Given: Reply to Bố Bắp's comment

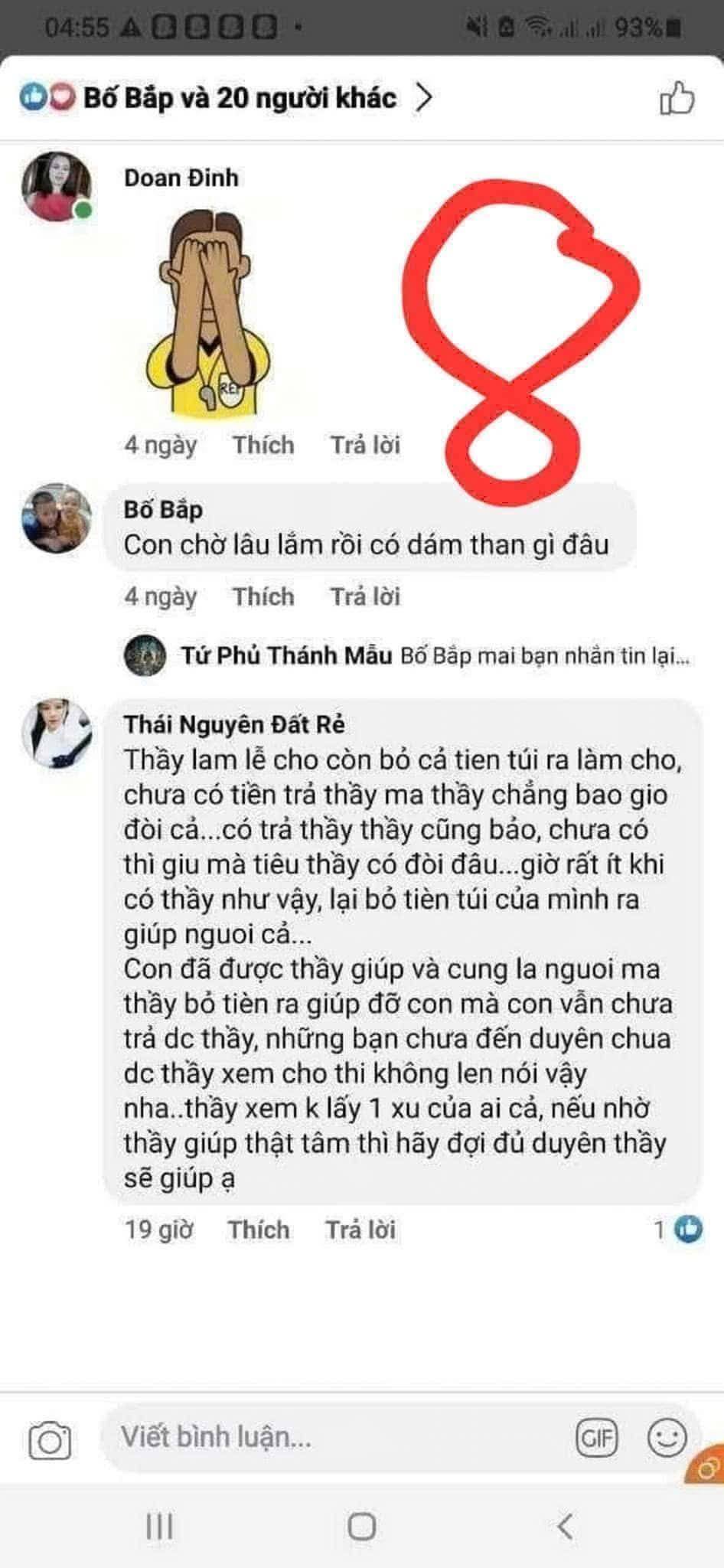Looking at the screenshot, I should (x=365, y=596).
